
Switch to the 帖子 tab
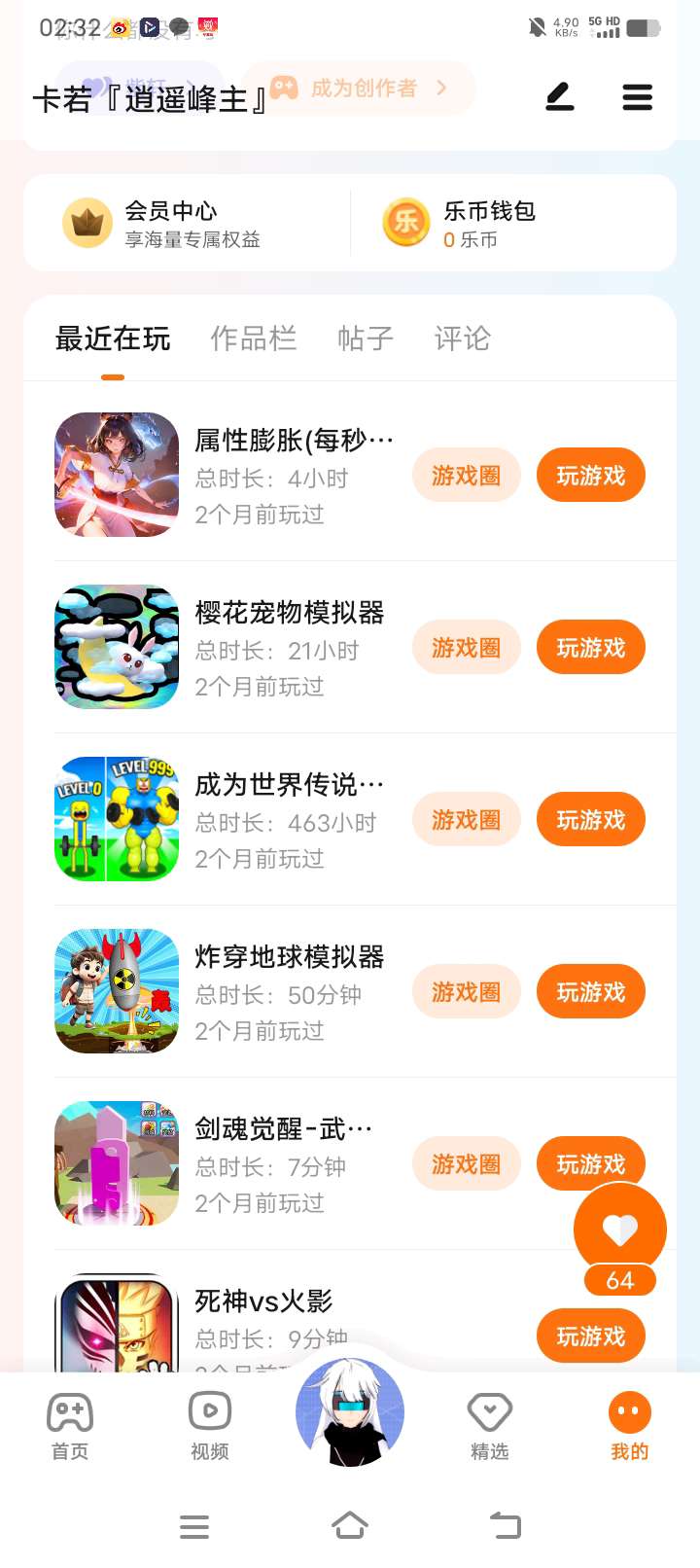365,339
